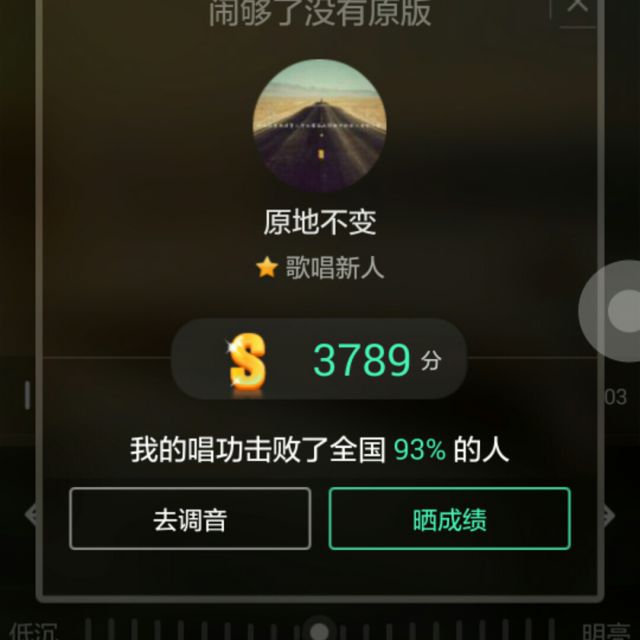This screenshot has width=640, height=640.
Task: Share the score with 晒成绩
Action: [449, 519]
